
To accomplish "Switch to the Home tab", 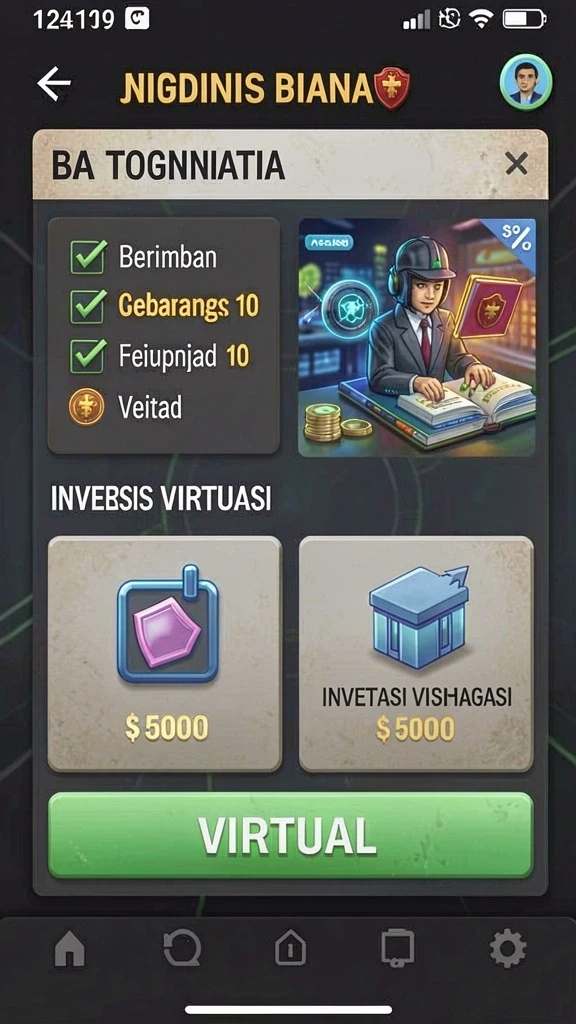I will pyautogui.click(x=69, y=948).
